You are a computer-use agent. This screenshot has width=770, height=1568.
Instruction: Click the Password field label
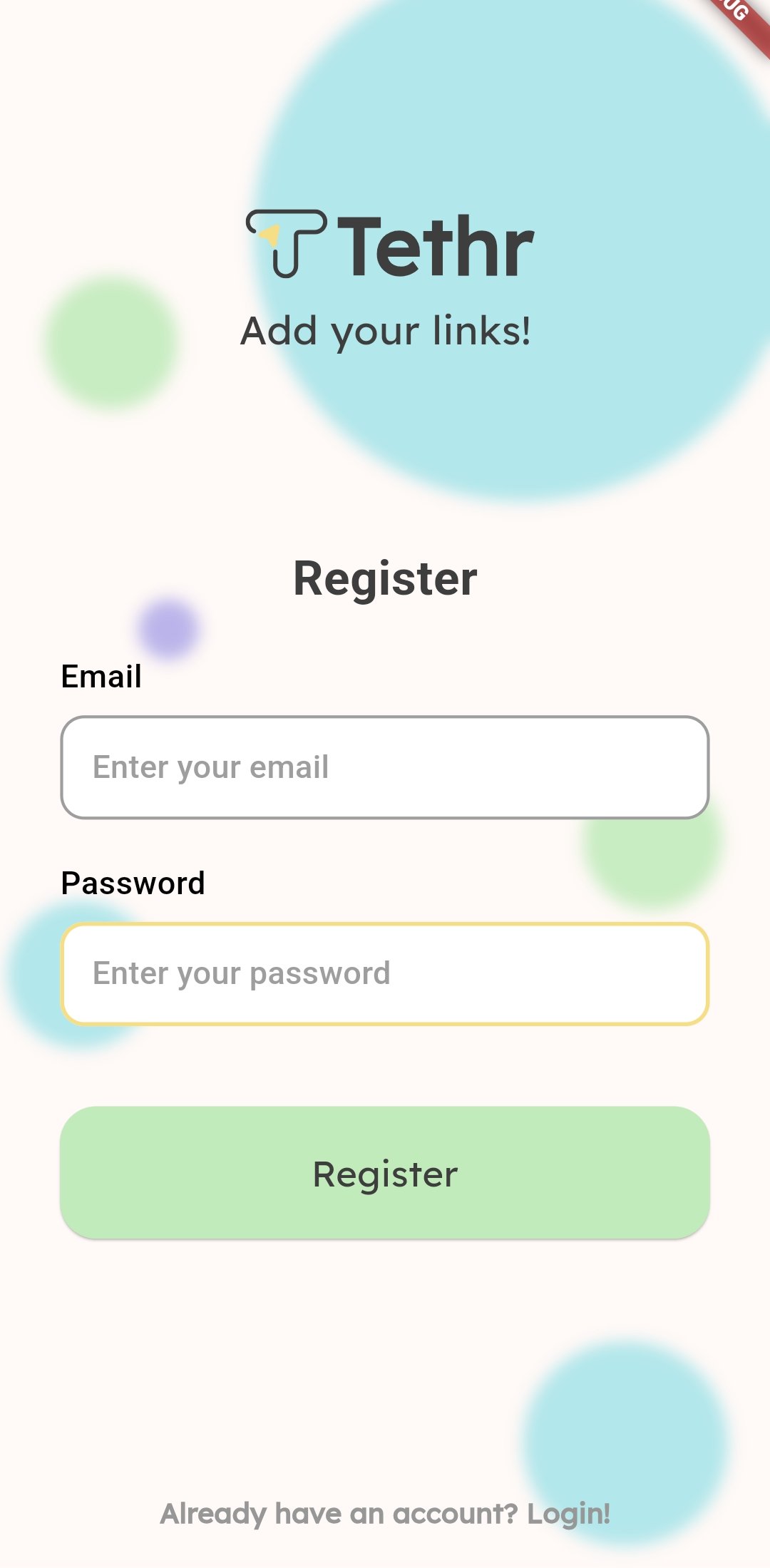pyautogui.click(x=134, y=883)
